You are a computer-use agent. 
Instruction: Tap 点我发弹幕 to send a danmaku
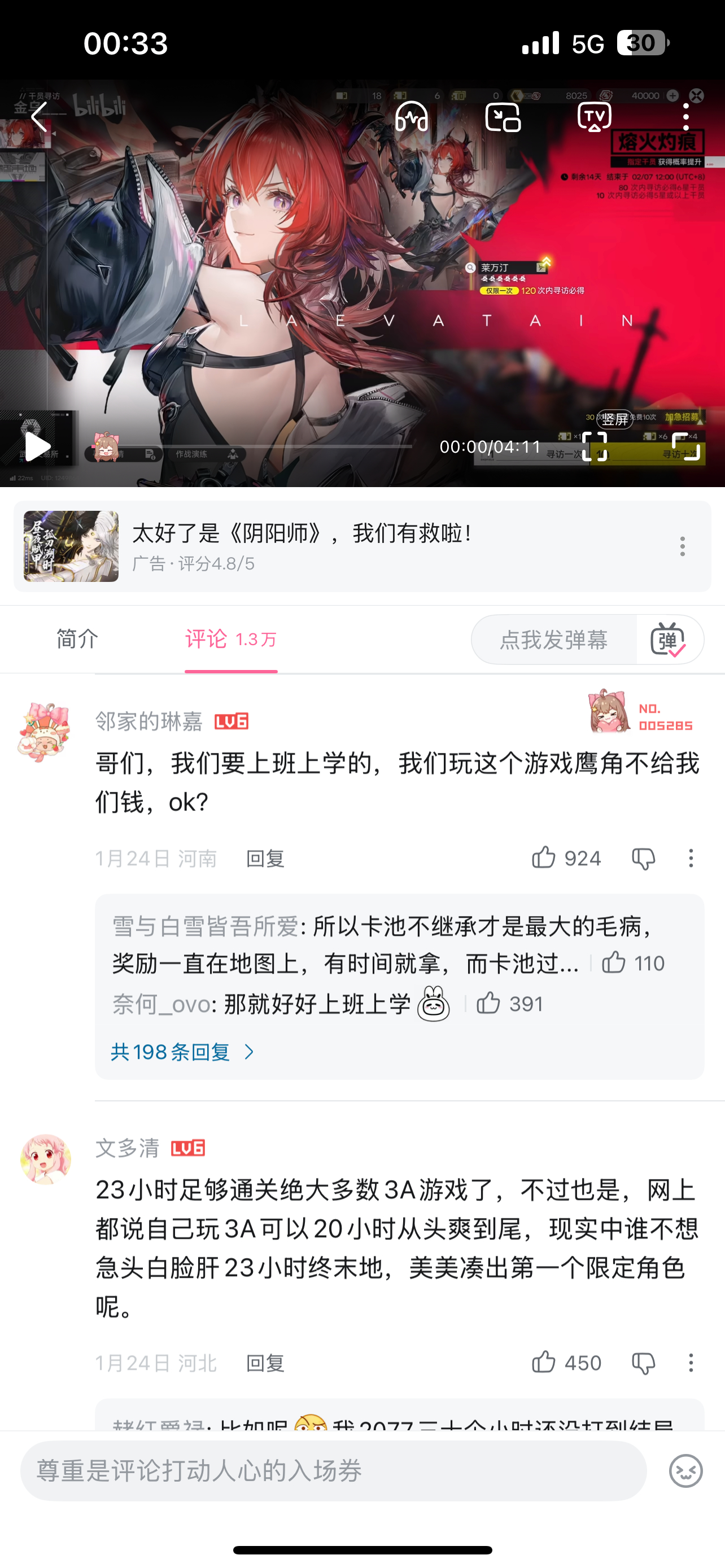(553, 639)
